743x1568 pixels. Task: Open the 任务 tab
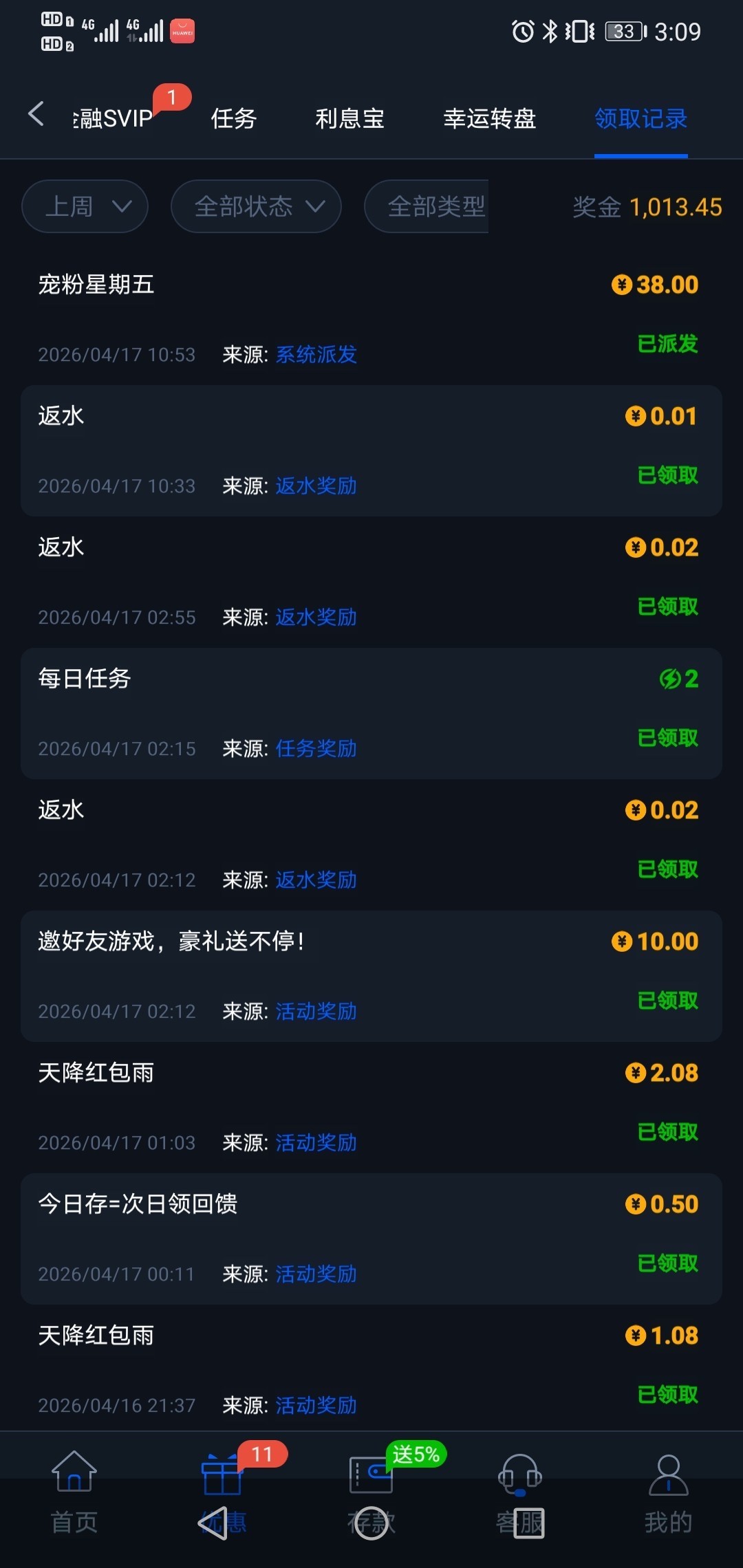pyautogui.click(x=234, y=119)
